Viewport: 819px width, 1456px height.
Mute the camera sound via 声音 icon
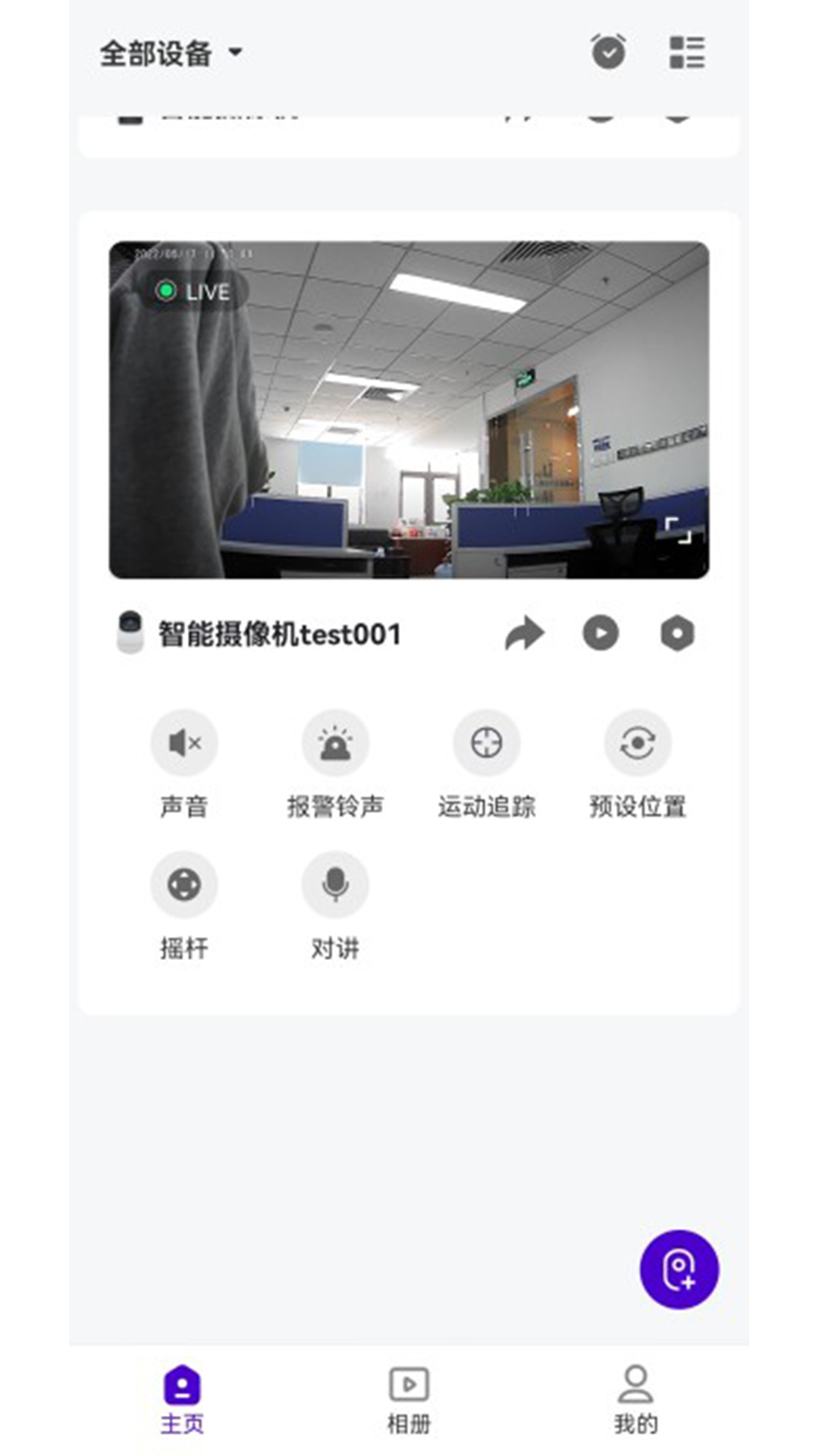[x=184, y=743]
